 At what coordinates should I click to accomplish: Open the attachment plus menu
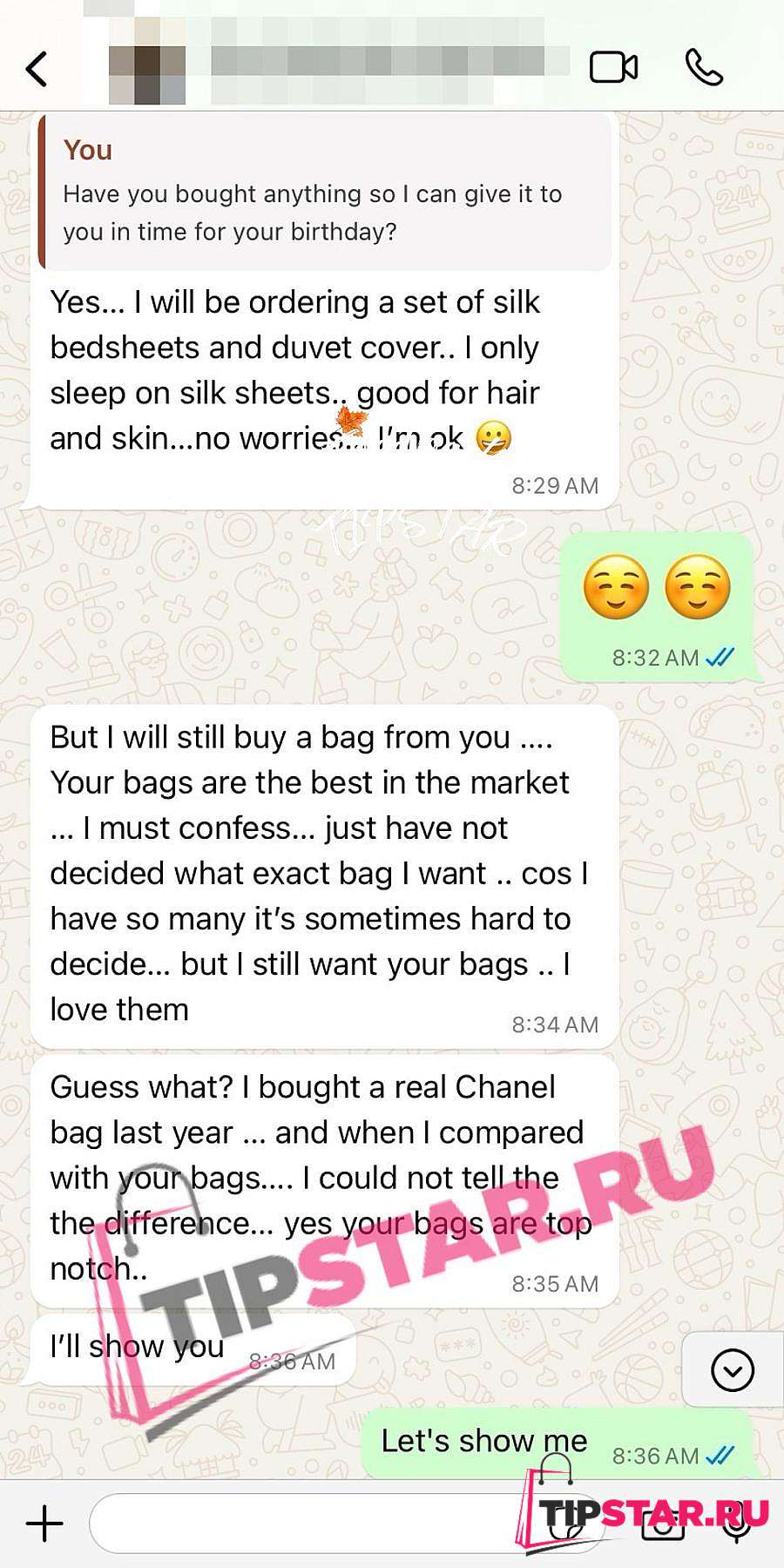pyautogui.click(x=44, y=1524)
